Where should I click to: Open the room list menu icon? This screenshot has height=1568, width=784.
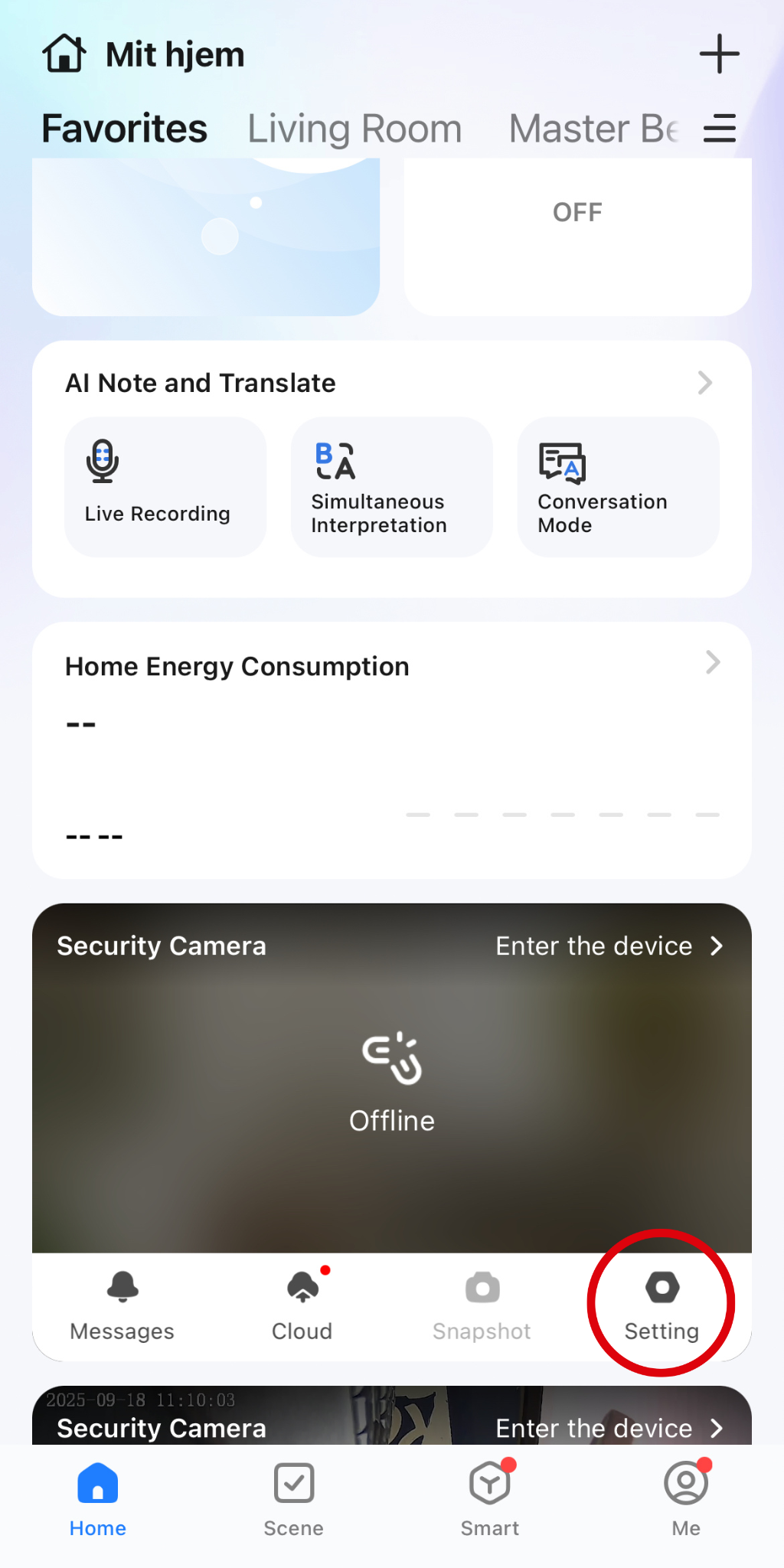pos(719,129)
